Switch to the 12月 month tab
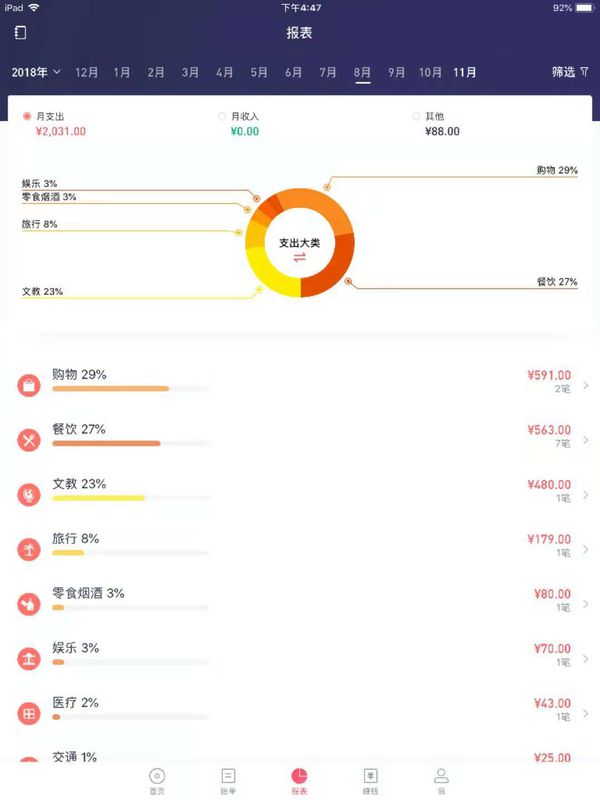This screenshot has width=600, height=800. tap(87, 72)
